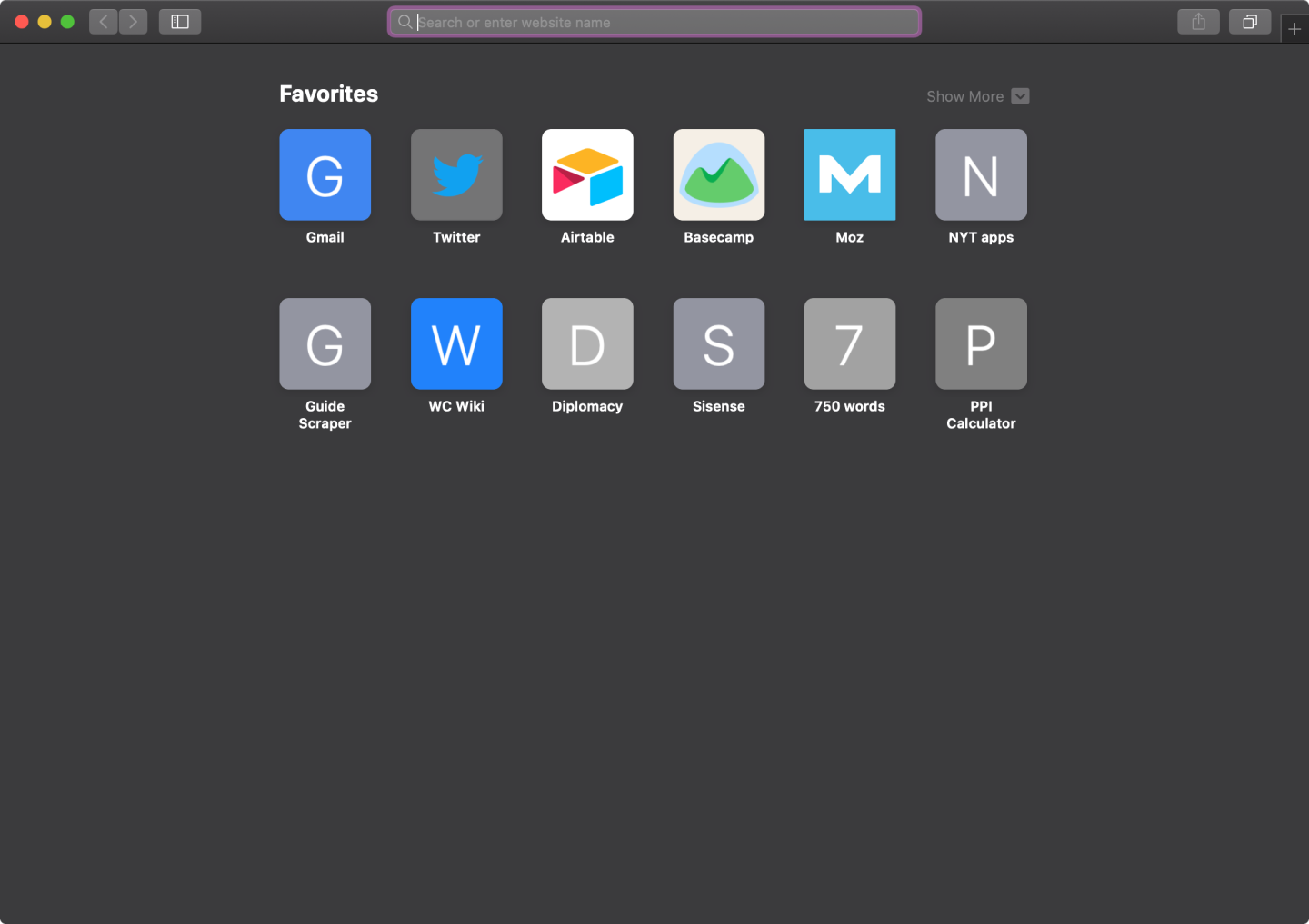Open the Basecamp favorite
1309x924 pixels.
[x=718, y=175]
